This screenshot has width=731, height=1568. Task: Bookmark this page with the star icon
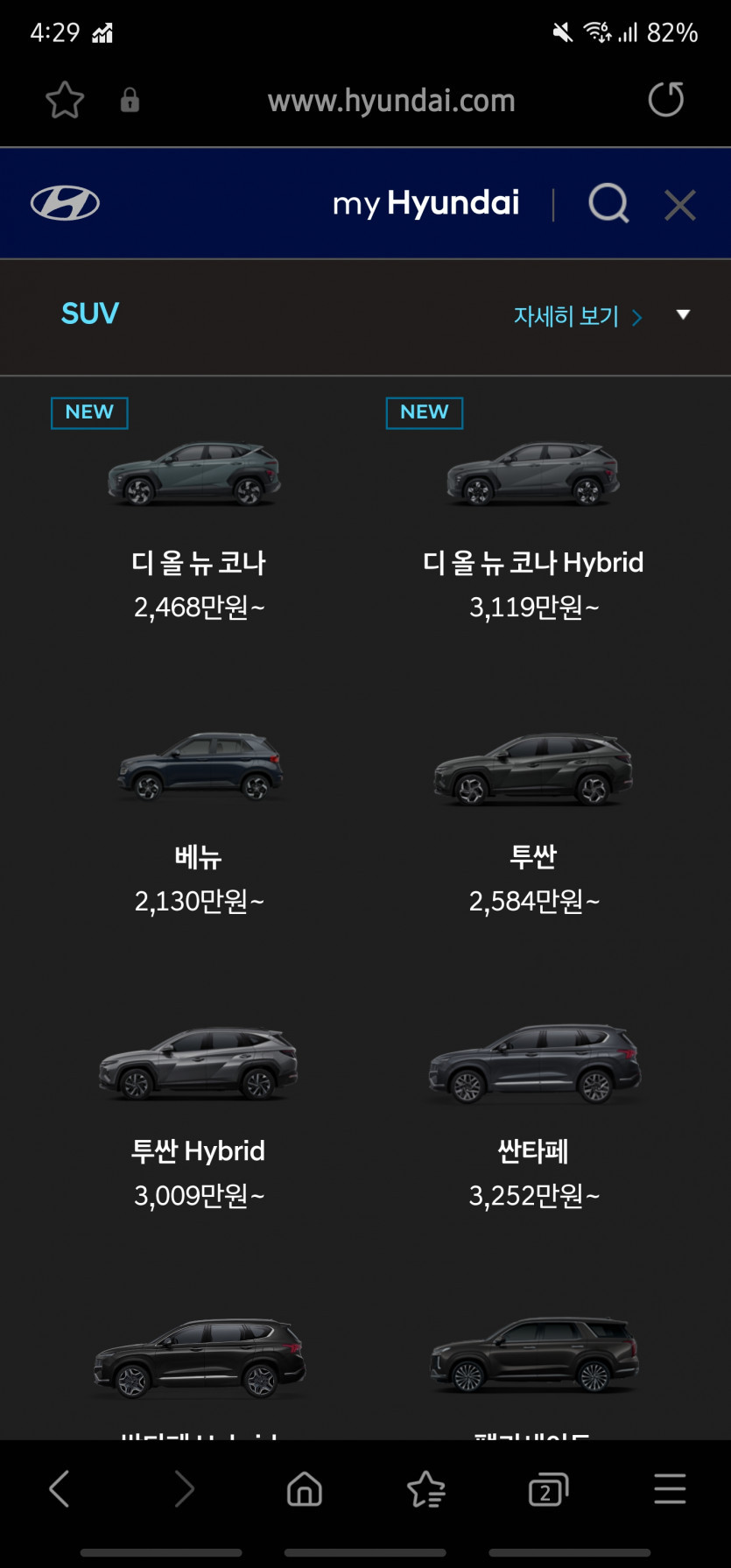point(65,100)
